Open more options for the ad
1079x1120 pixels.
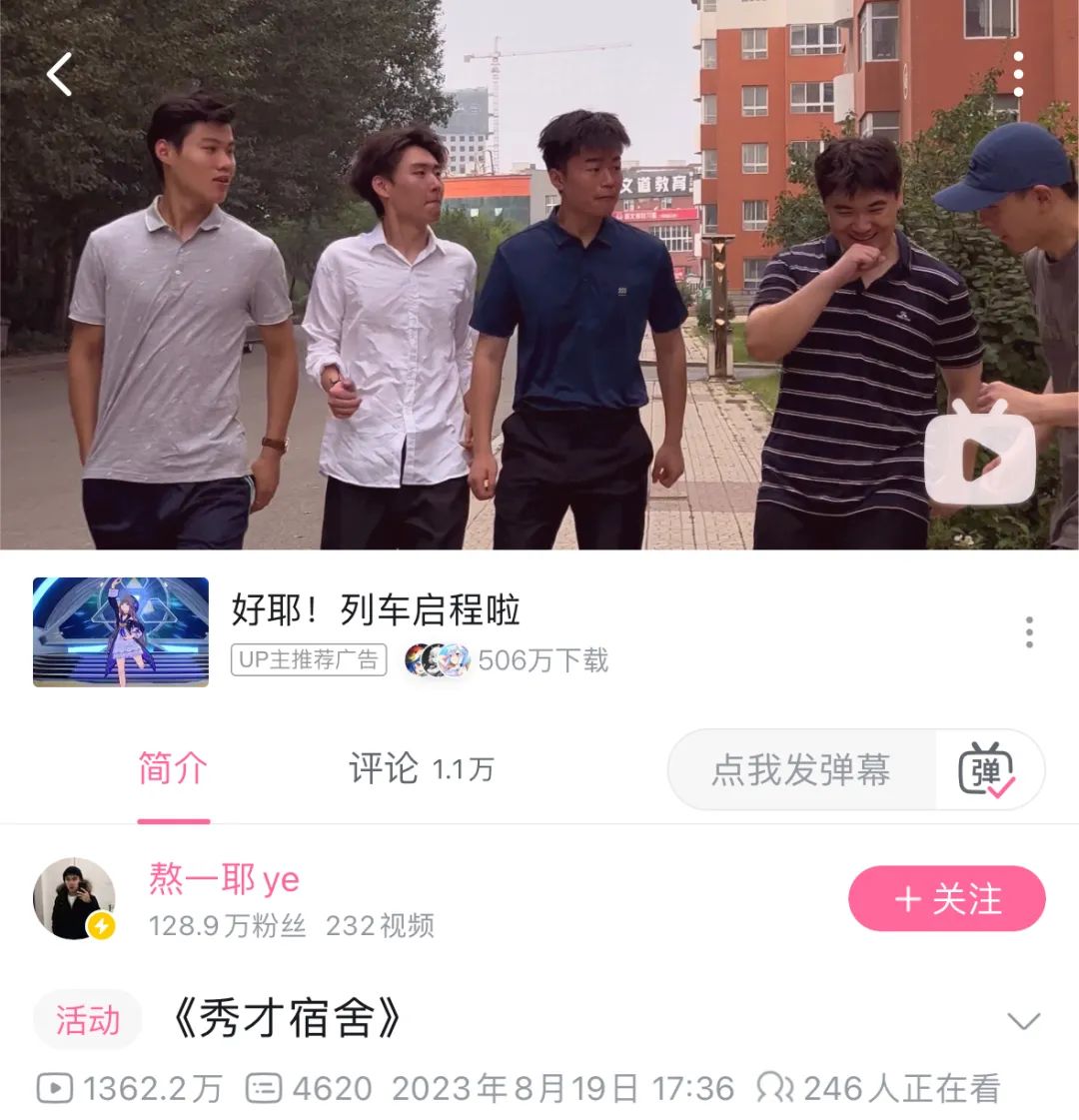[1028, 632]
